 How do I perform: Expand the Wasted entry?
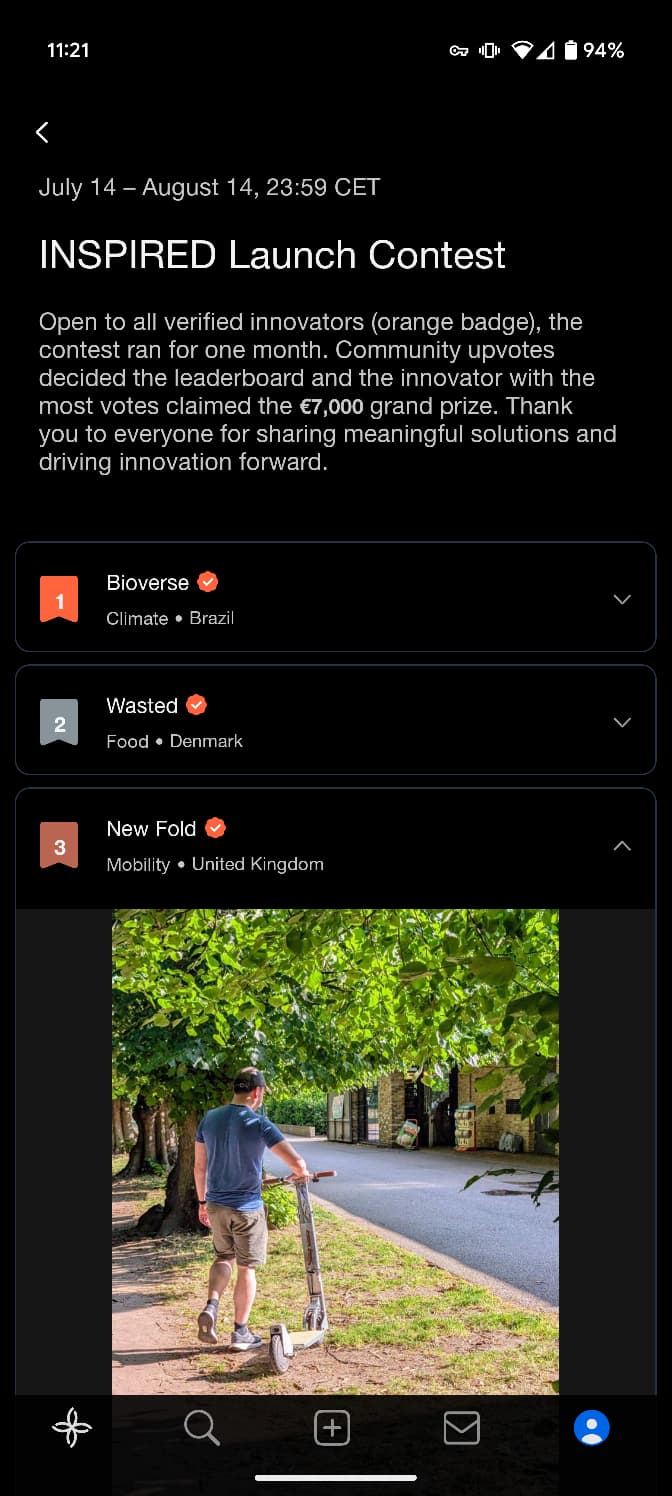coord(621,722)
